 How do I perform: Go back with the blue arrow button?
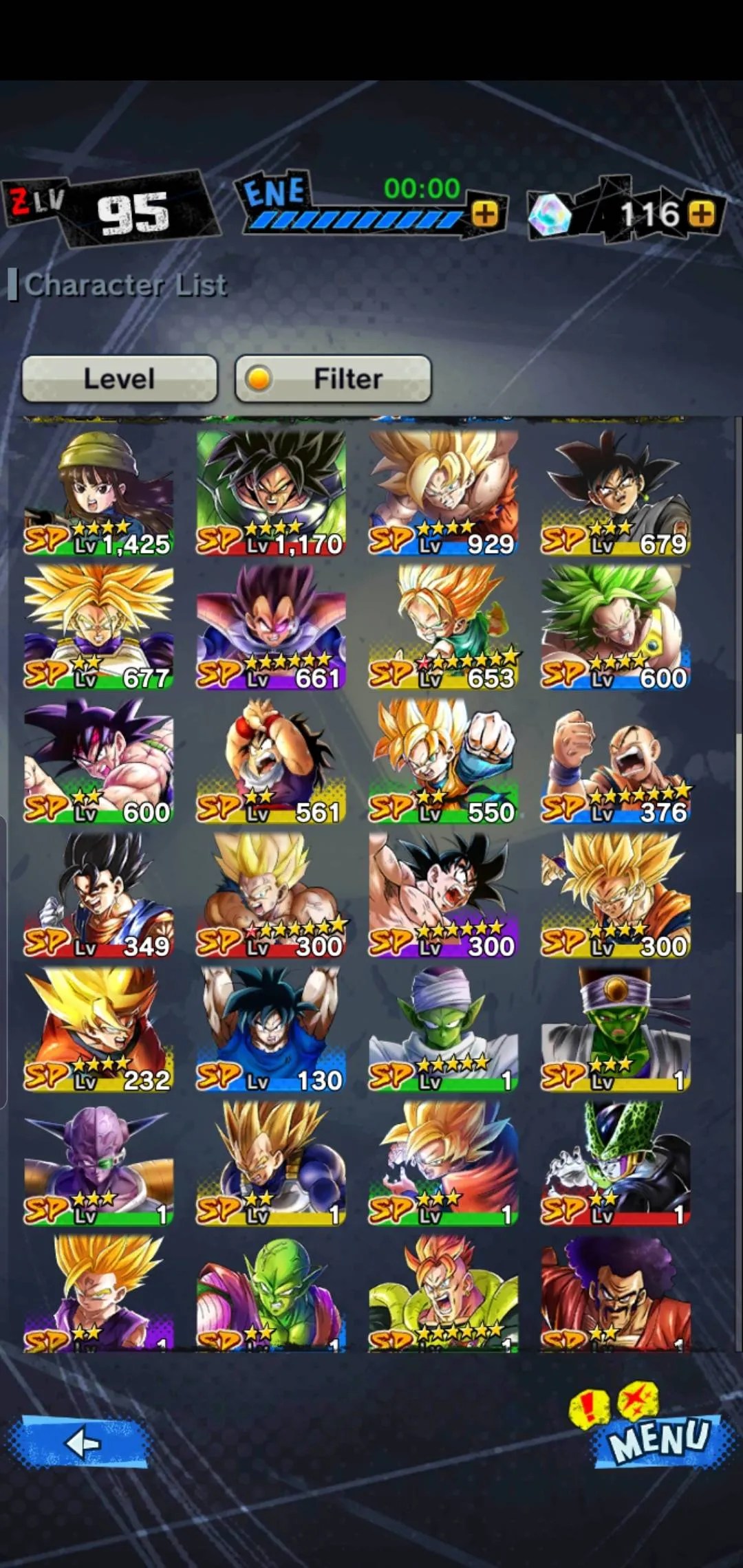pos(80,1443)
